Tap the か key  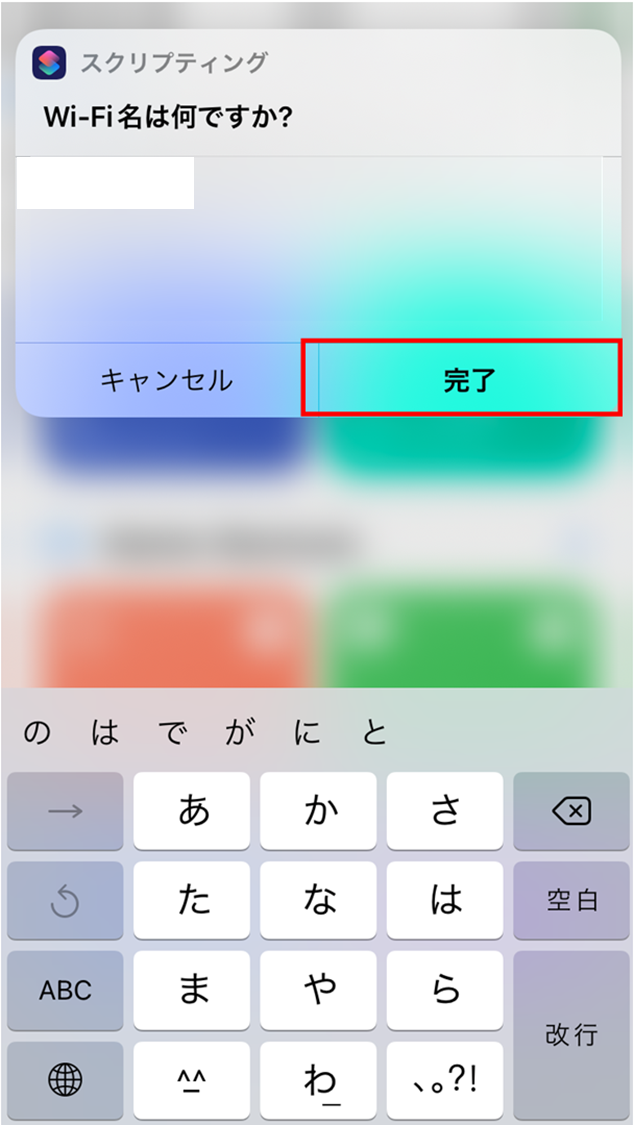pyautogui.click(x=319, y=811)
